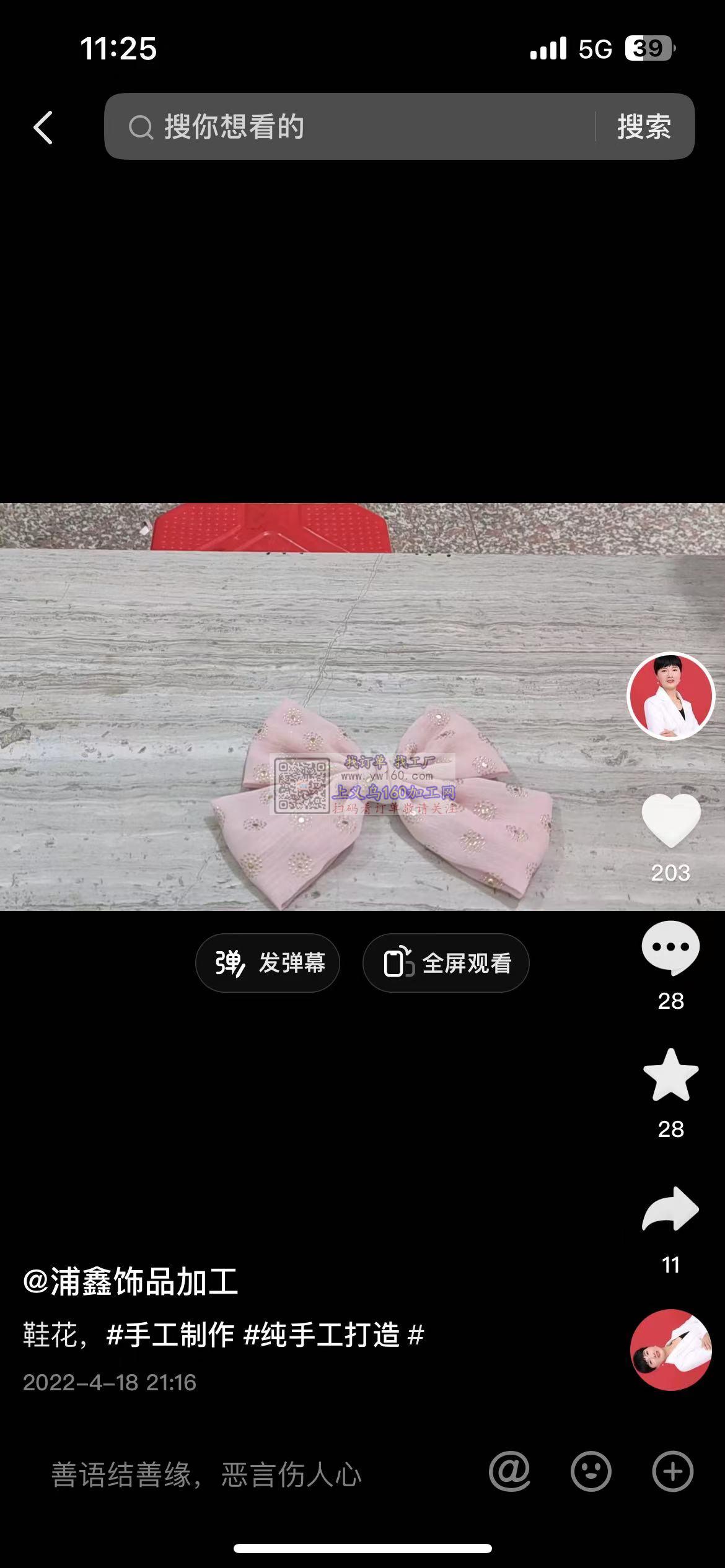725x1568 pixels.
Task: Open the creator's profile avatar
Action: point(671,696)
